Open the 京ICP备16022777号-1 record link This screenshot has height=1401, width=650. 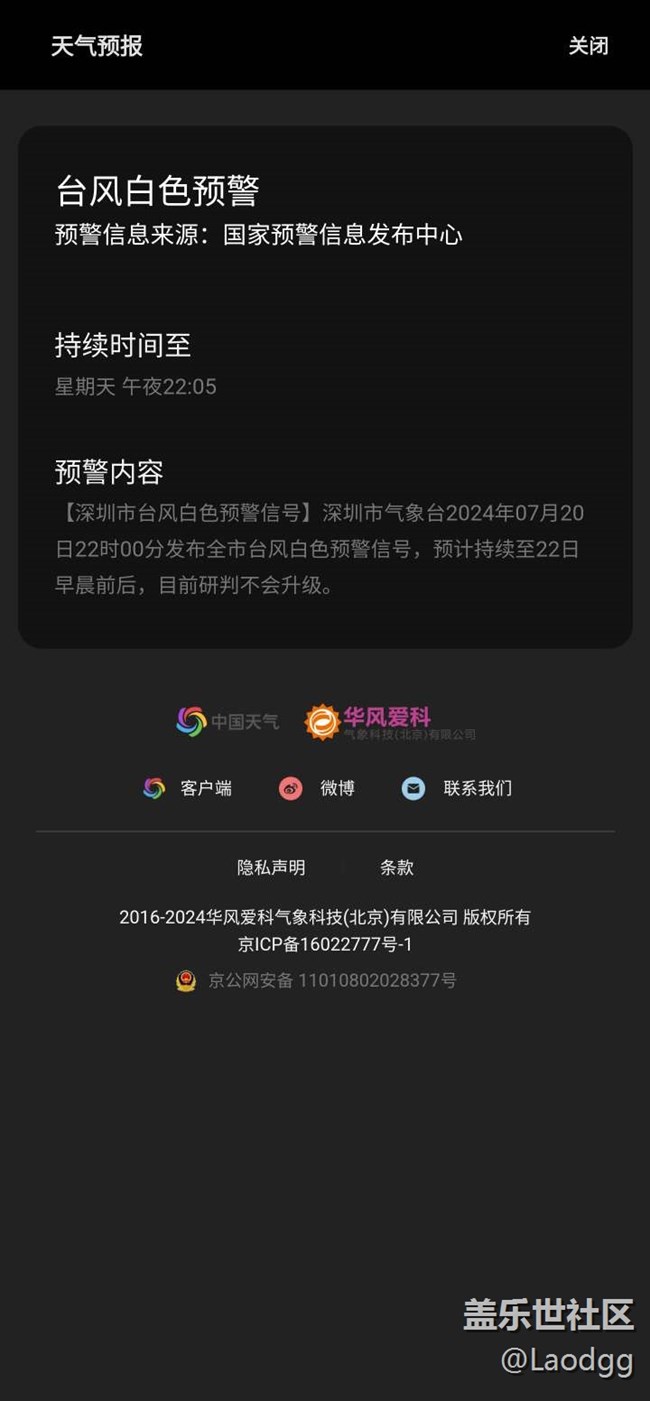[325, 944]
